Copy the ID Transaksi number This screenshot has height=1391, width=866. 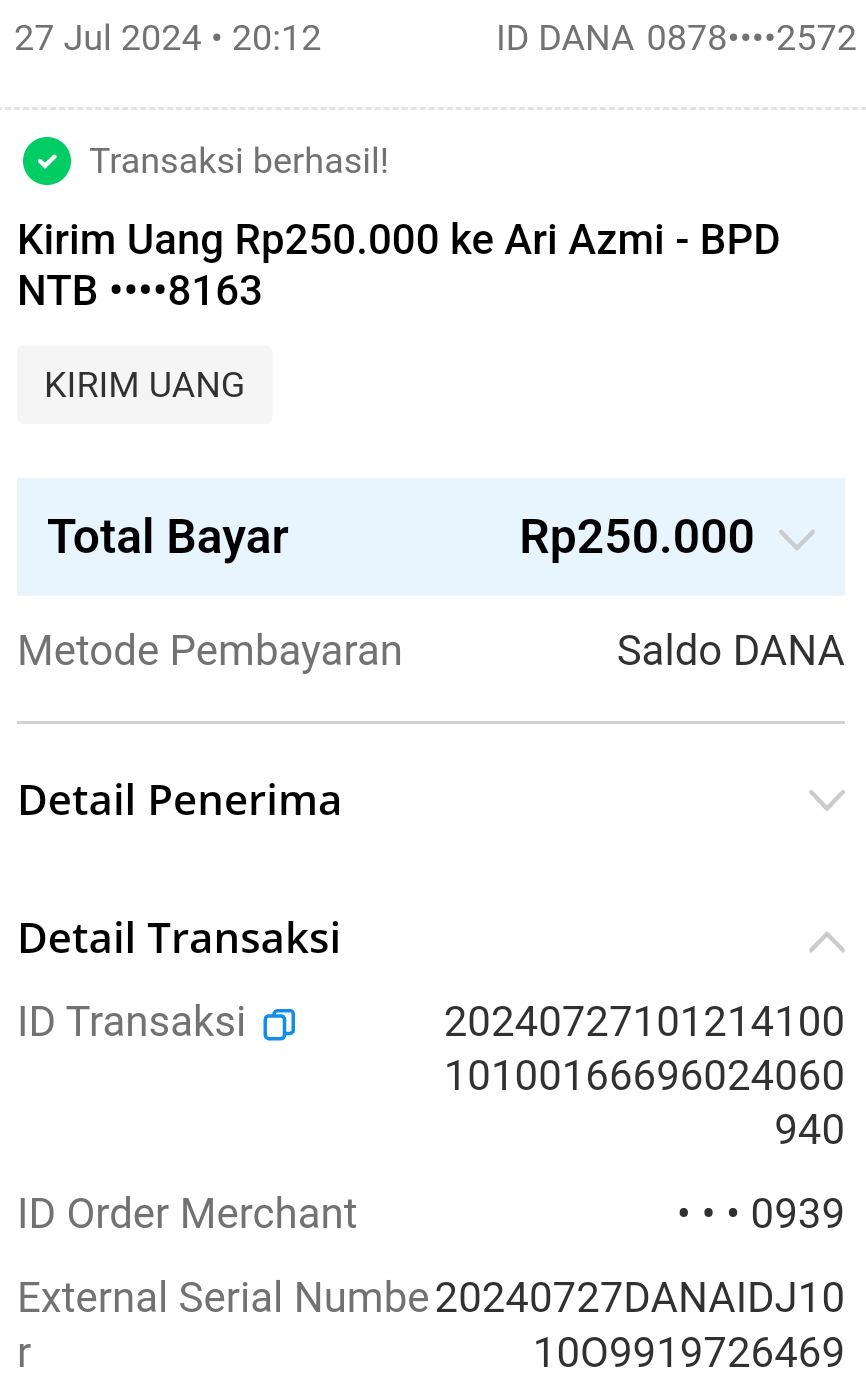(279, 1025)
